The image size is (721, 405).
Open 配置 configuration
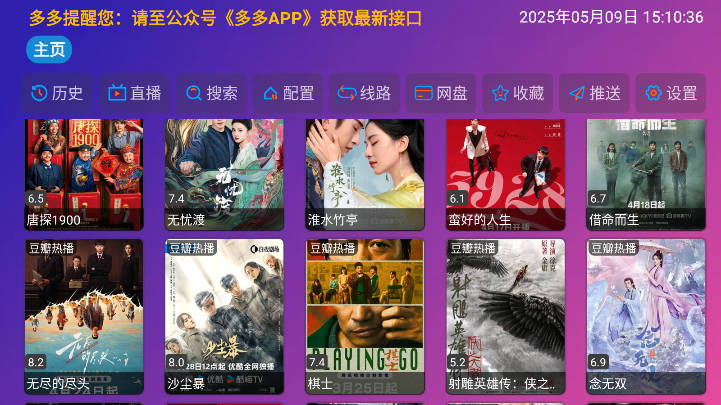point(287,93)
